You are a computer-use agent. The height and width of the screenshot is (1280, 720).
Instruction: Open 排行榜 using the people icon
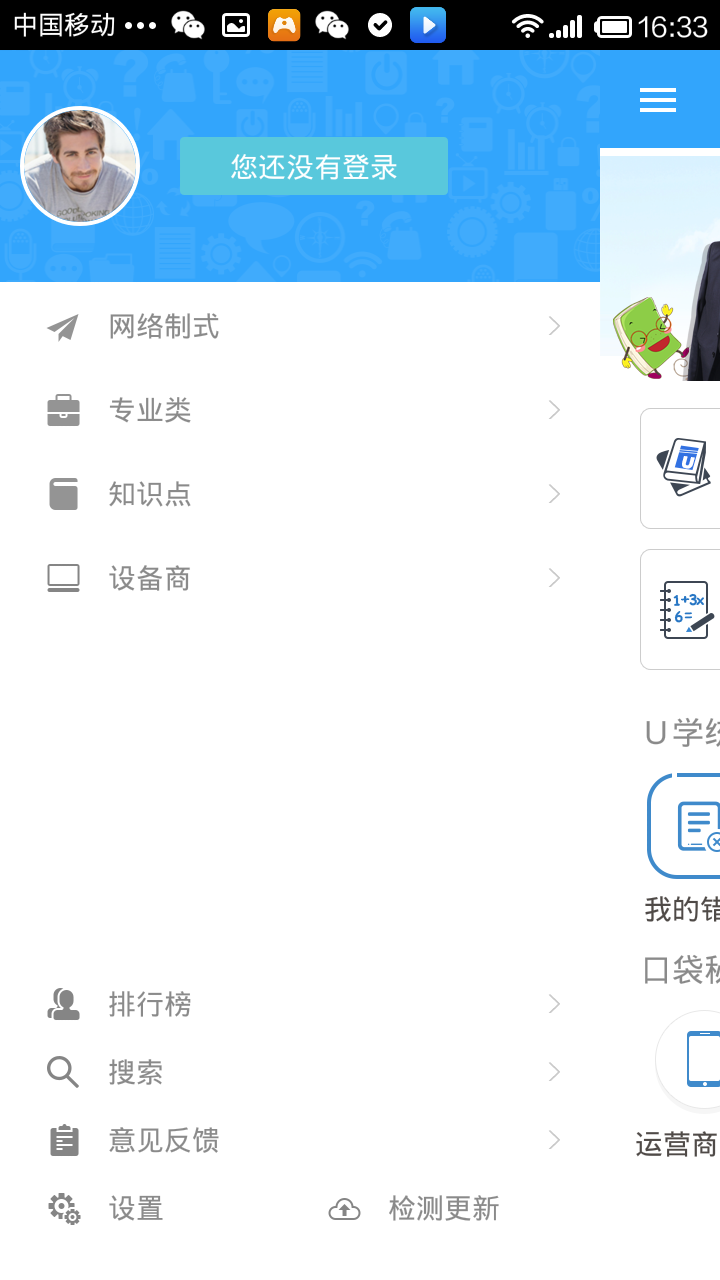62,1004
